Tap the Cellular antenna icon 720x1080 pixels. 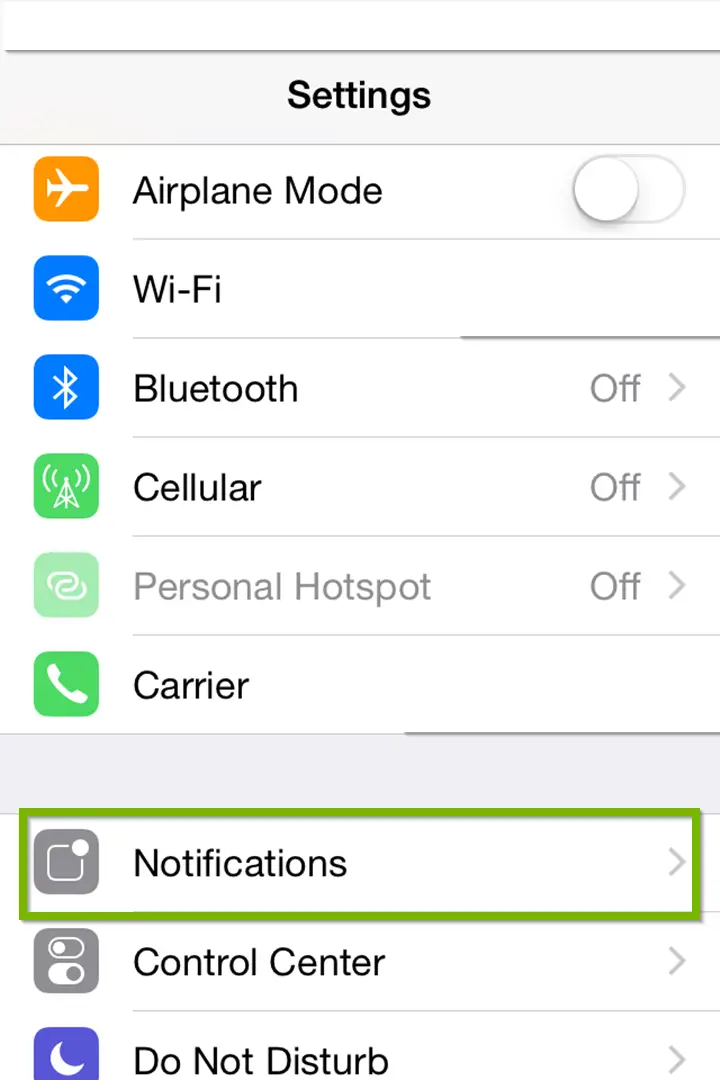click(x=66, y=486)
